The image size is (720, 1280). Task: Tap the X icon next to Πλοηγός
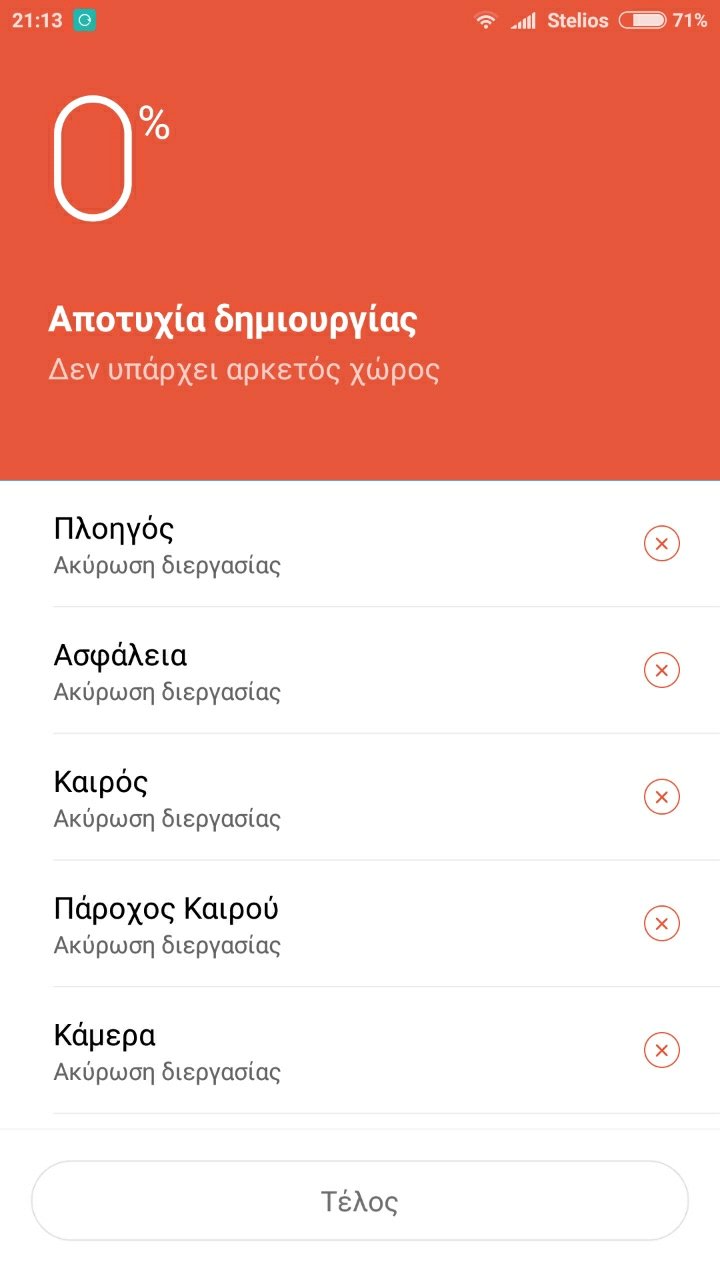tap(661, 544)
